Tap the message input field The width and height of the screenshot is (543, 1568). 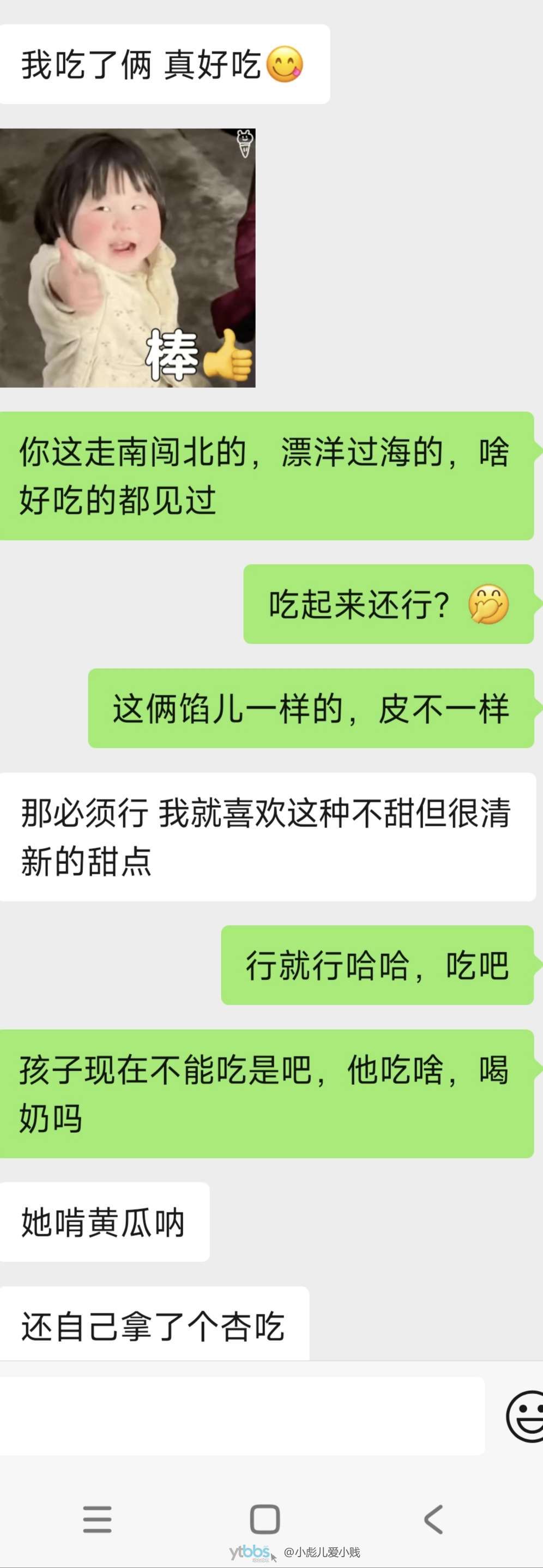coord(242,1416)
